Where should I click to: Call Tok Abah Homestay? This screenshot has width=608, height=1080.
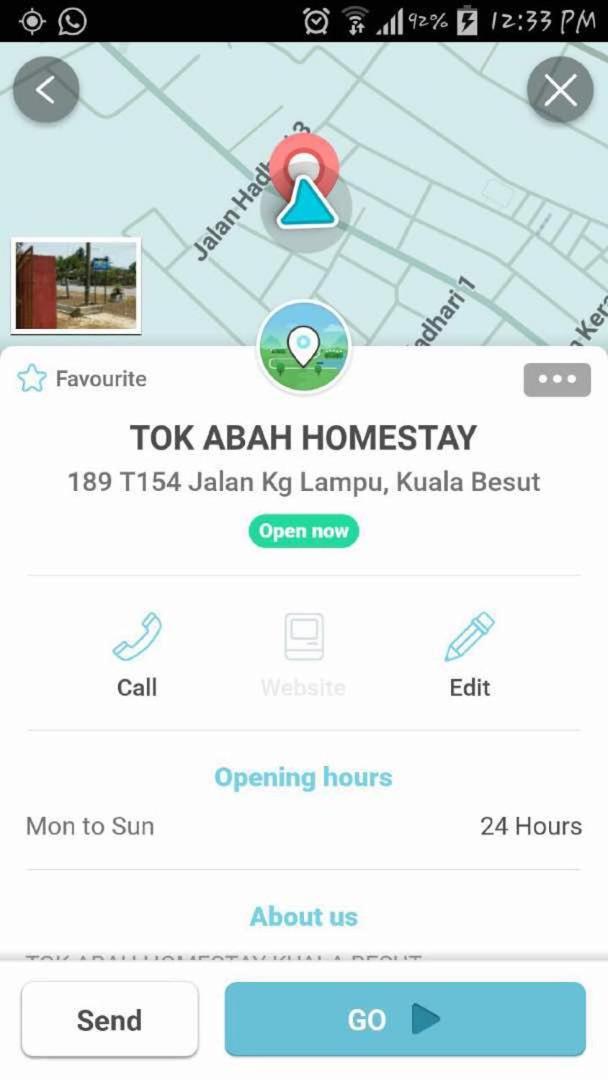137,655
